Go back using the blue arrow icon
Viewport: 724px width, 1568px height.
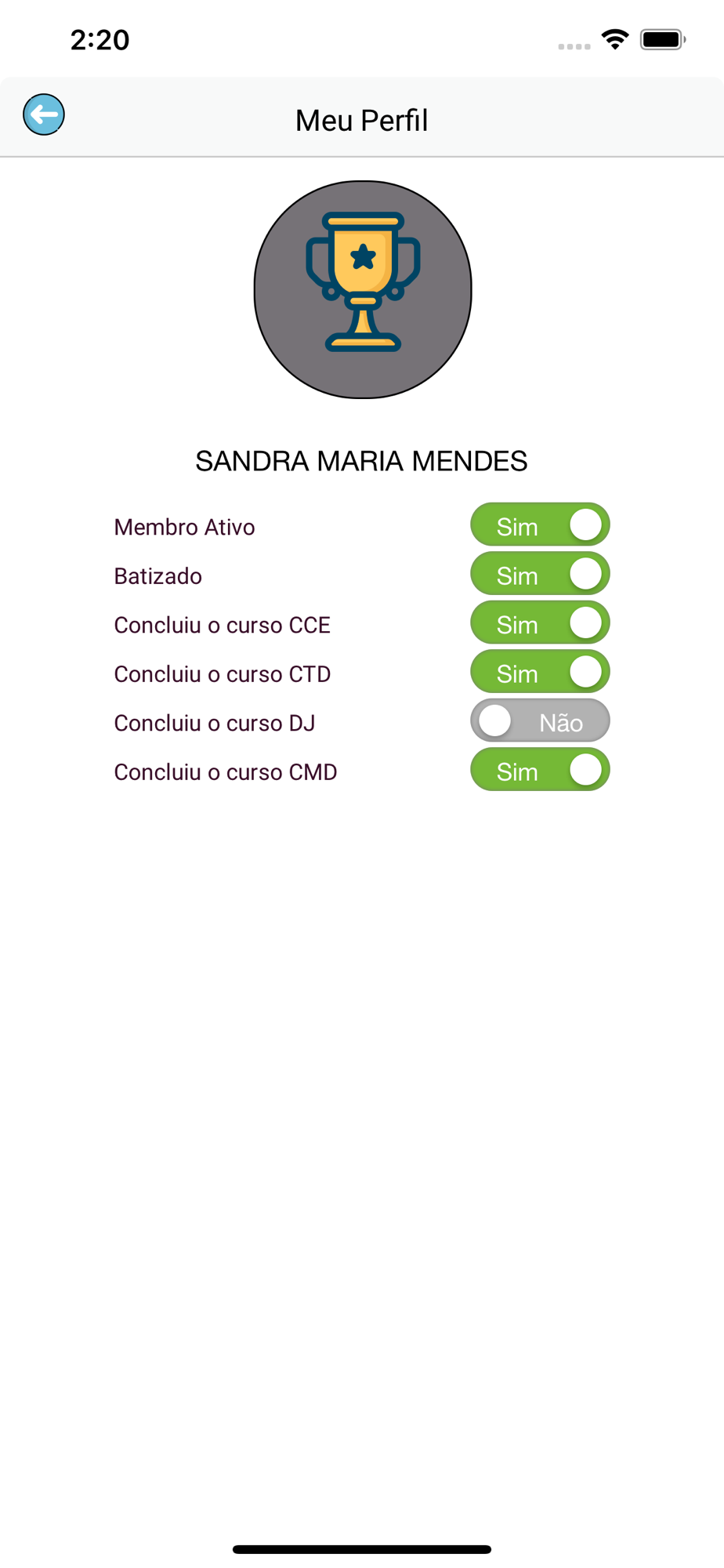tap(44, 114)
